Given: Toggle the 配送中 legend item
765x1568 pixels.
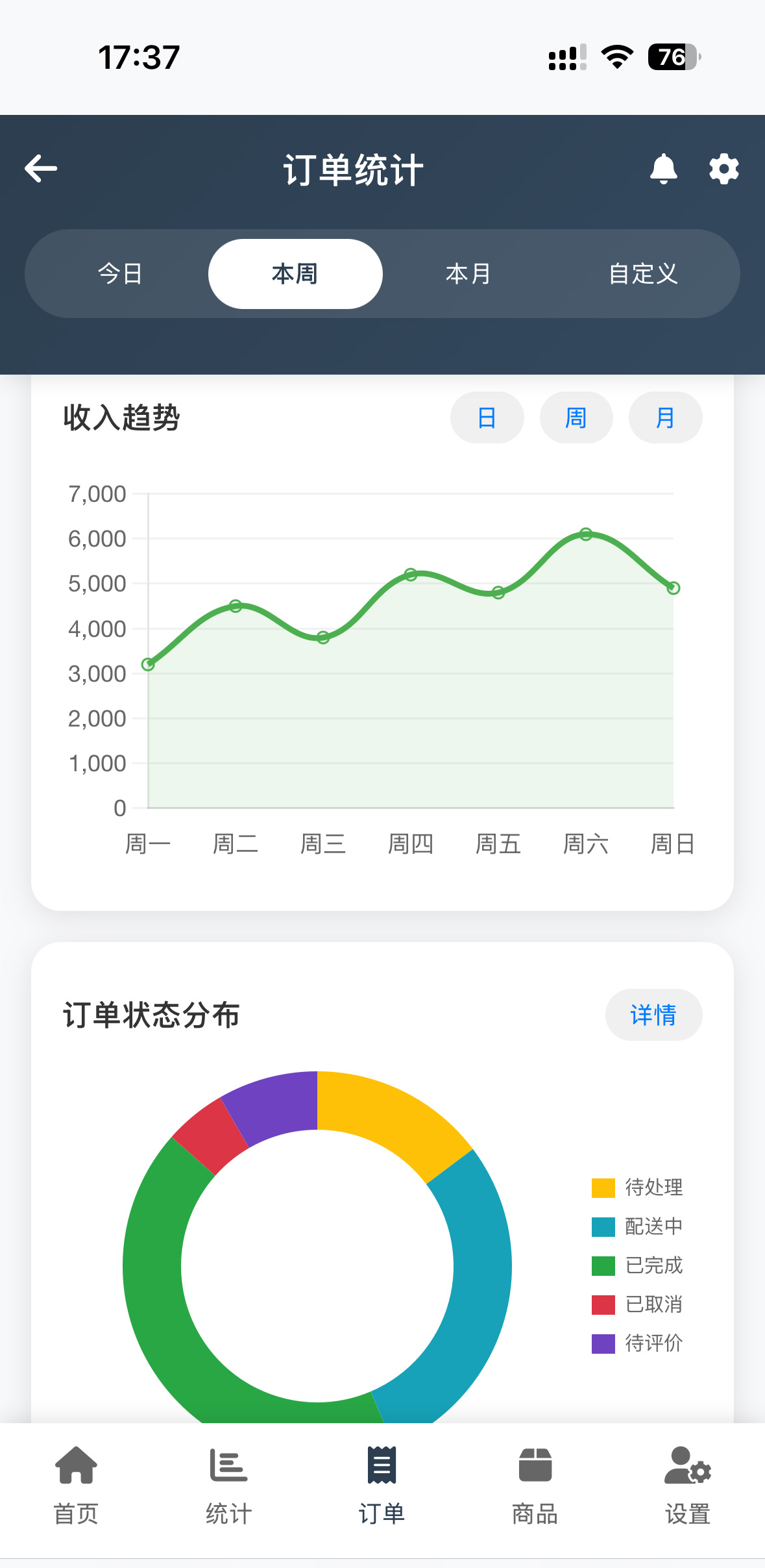Looking at the screenshot, I should coord(637,1226).
